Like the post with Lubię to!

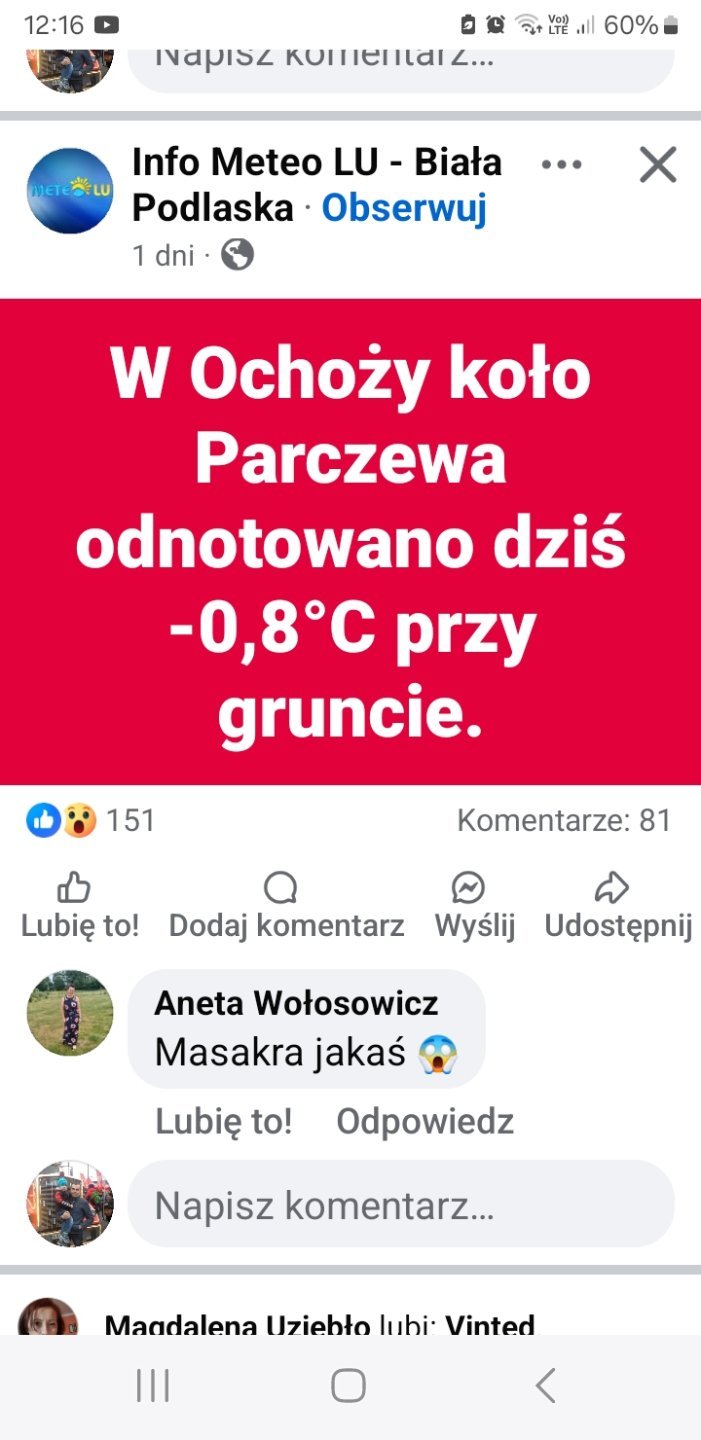[x=80, y=905]
